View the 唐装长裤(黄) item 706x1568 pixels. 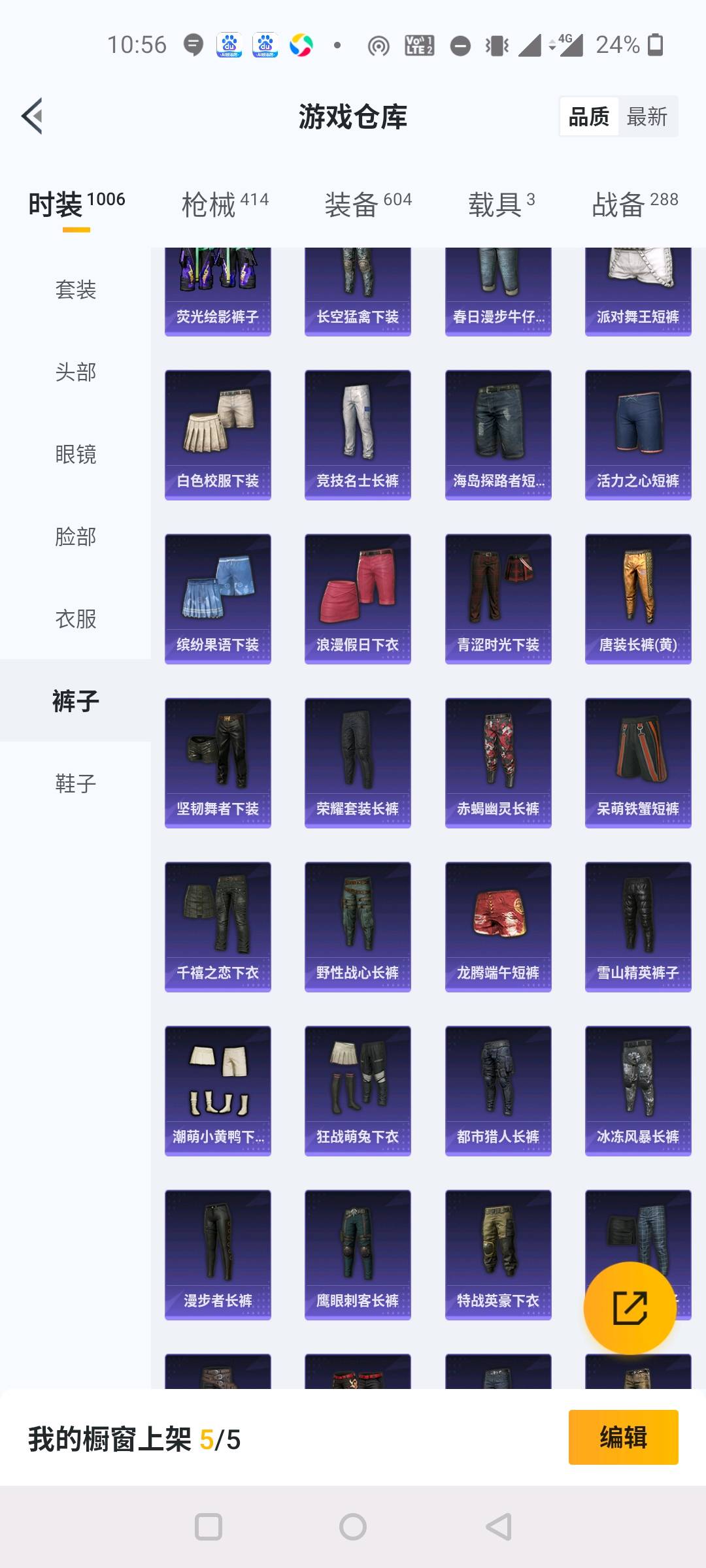[x=638, y=598]
